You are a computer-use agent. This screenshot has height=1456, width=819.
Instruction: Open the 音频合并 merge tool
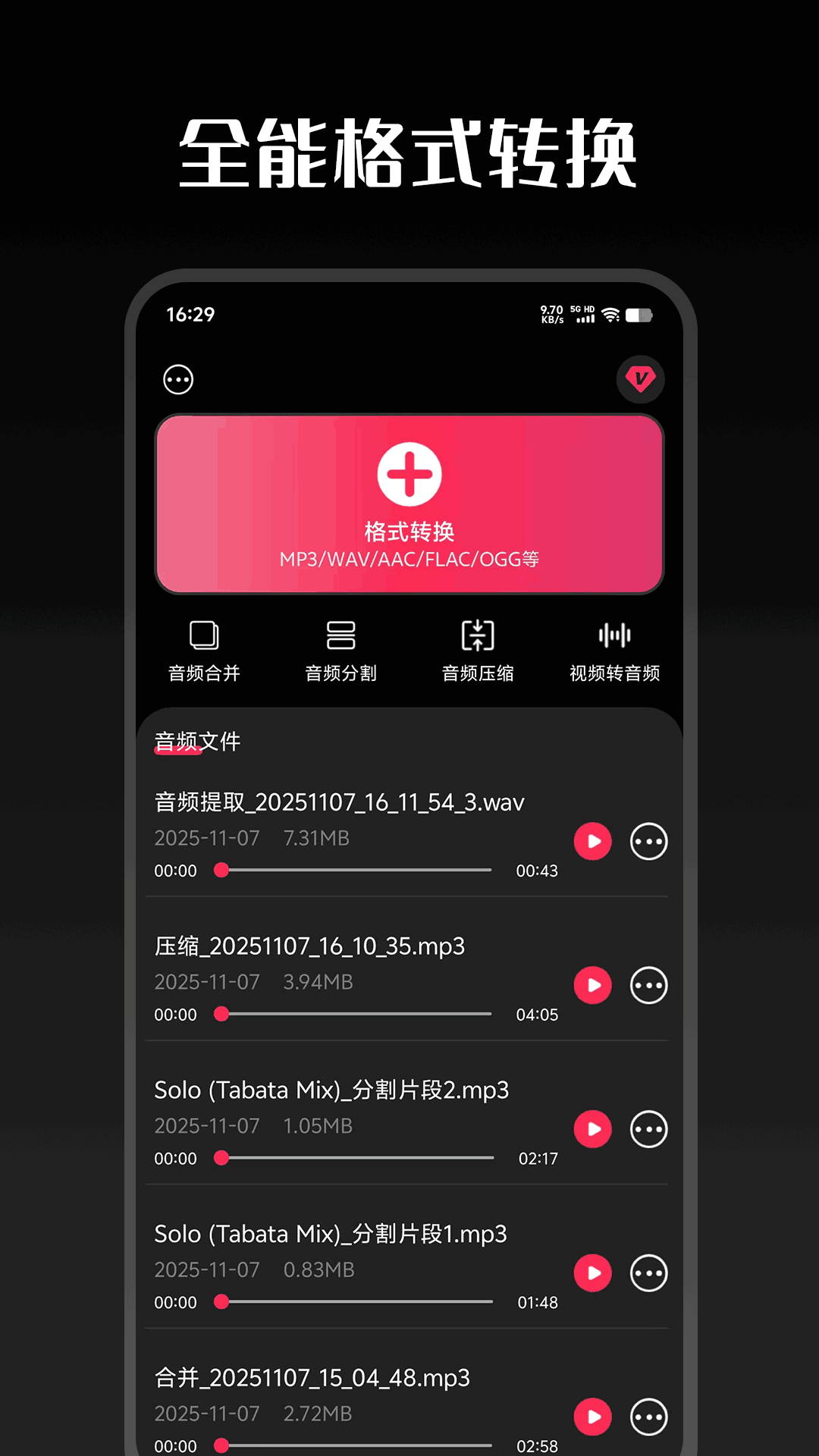pos(203,652)
